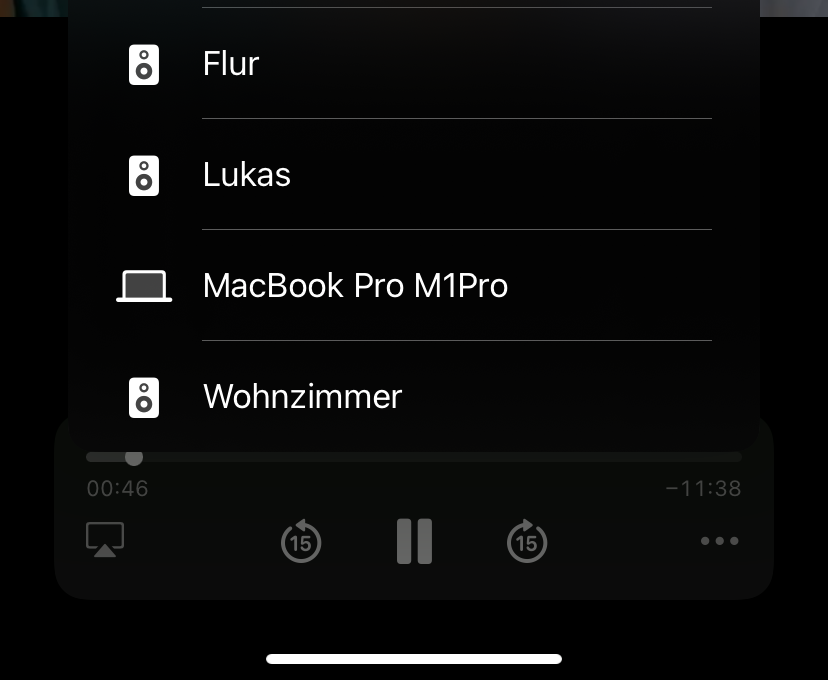Pause the playback

[414, 542]
